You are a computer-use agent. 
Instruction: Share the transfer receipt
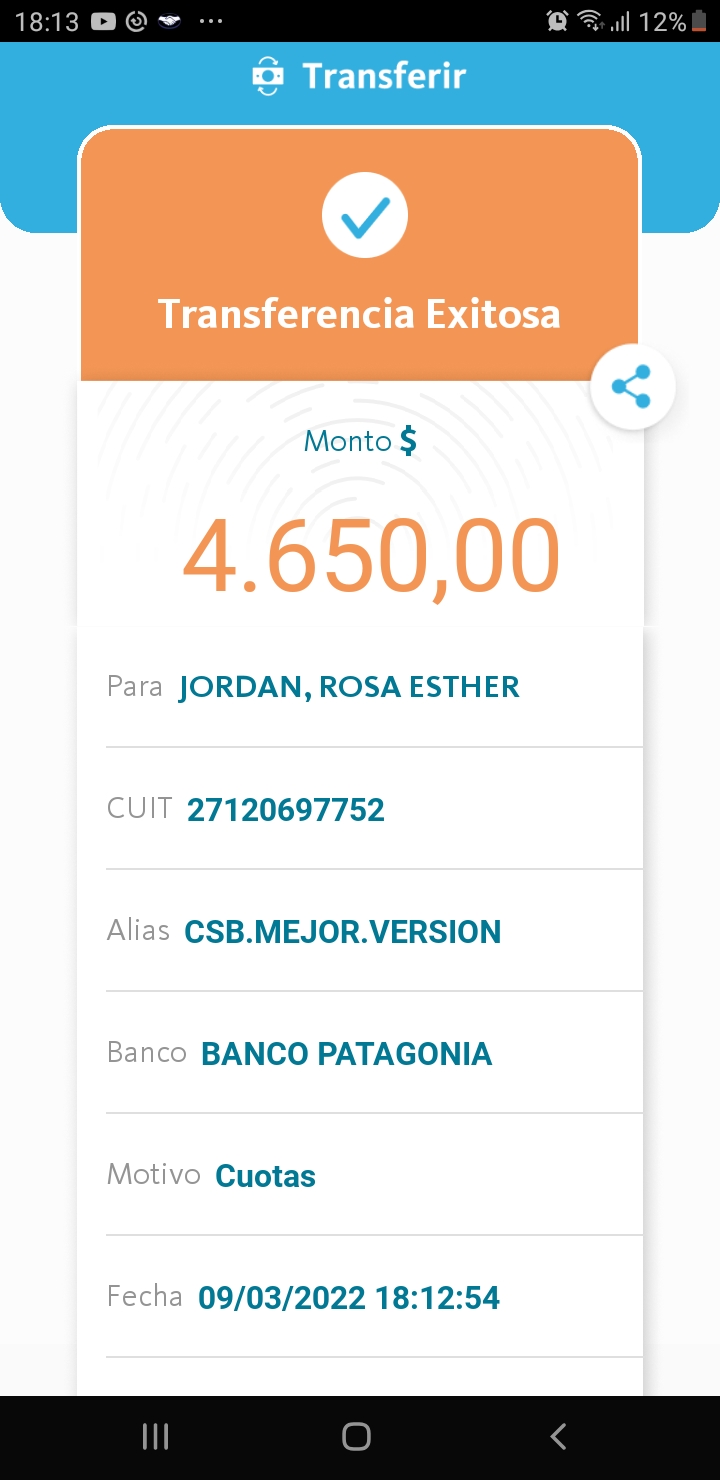pos(632,387)
